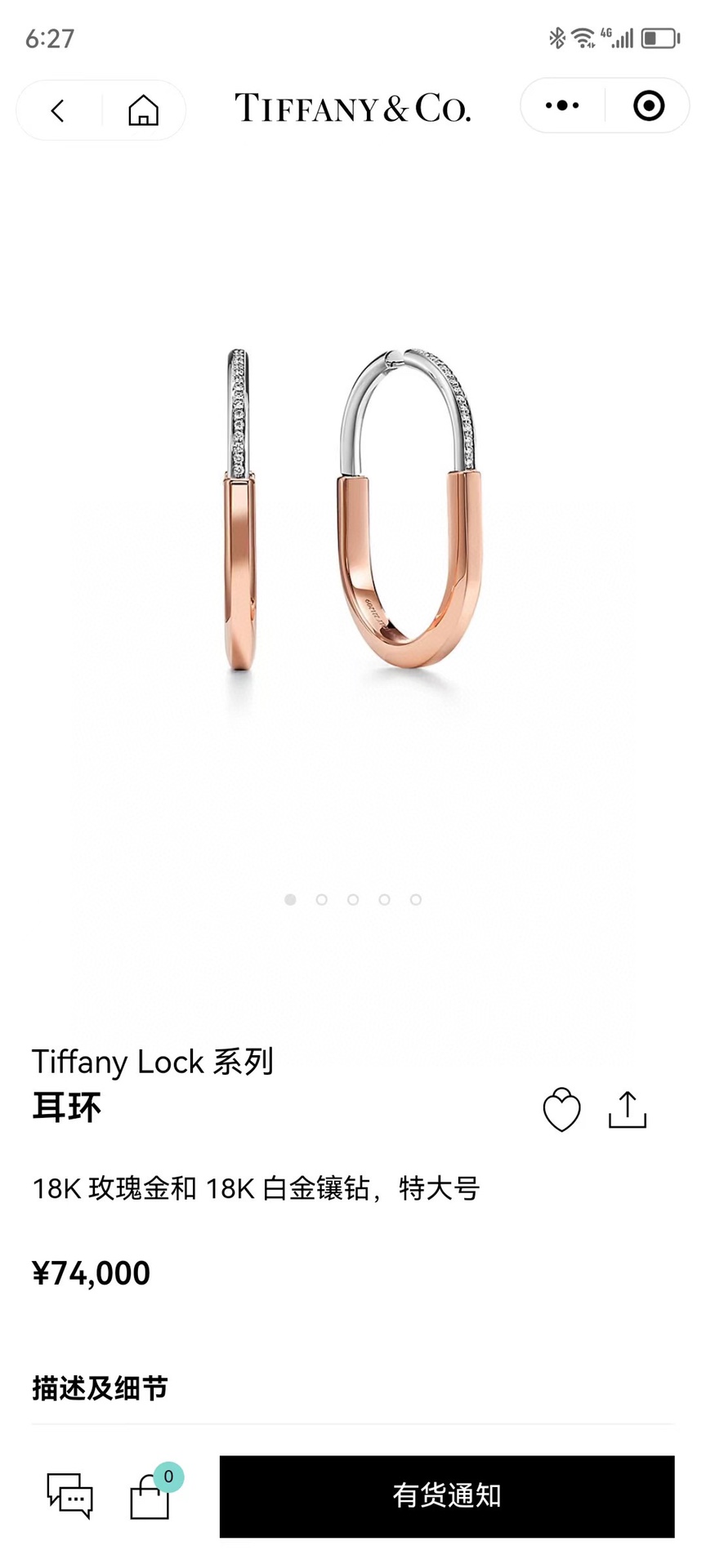The image size is (706, 1568).
Task: Open the three-dot more options menu
Action: coord(562,105)
